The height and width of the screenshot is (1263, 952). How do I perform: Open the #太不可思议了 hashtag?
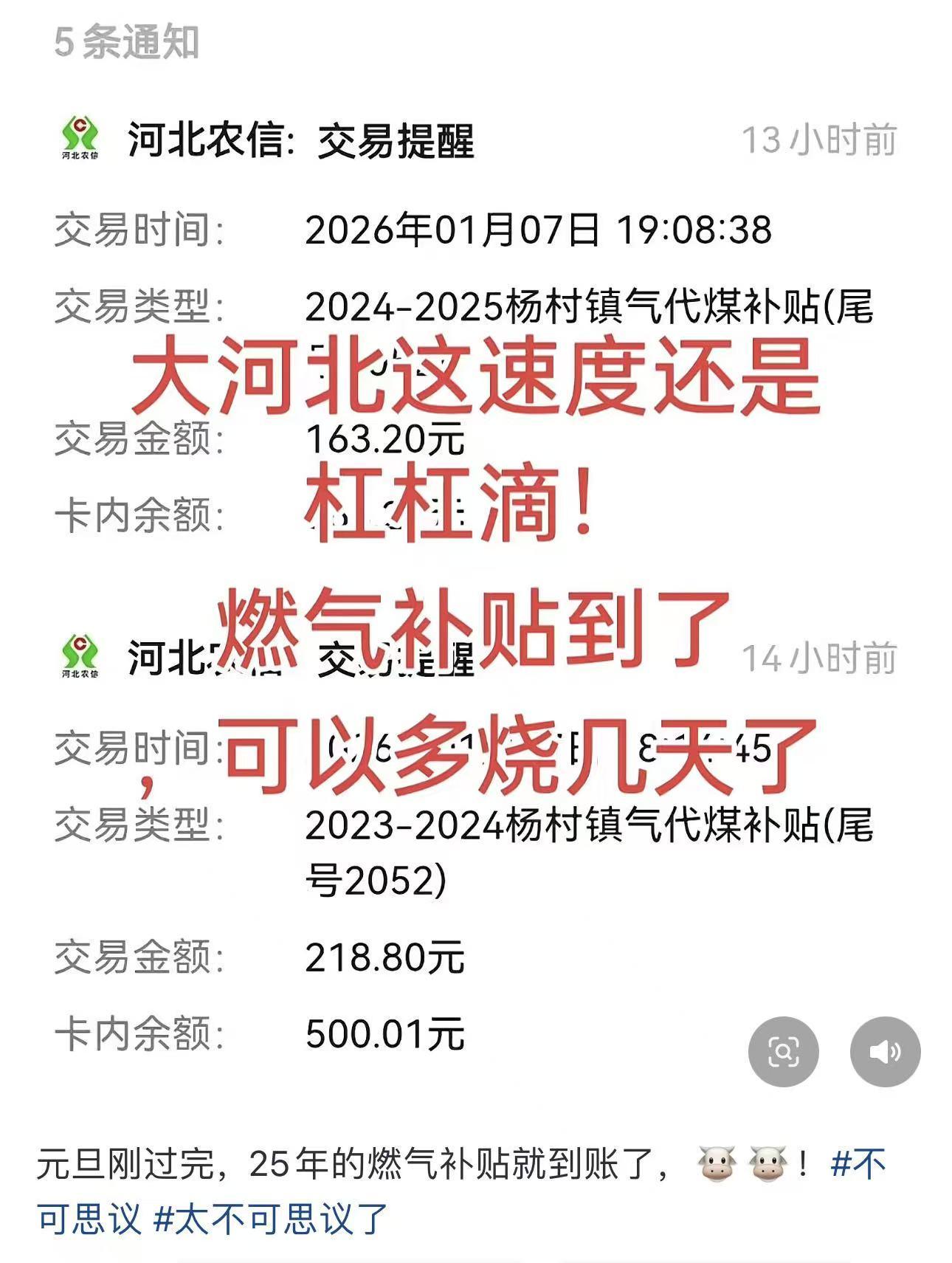click(x=271, y=1218)
